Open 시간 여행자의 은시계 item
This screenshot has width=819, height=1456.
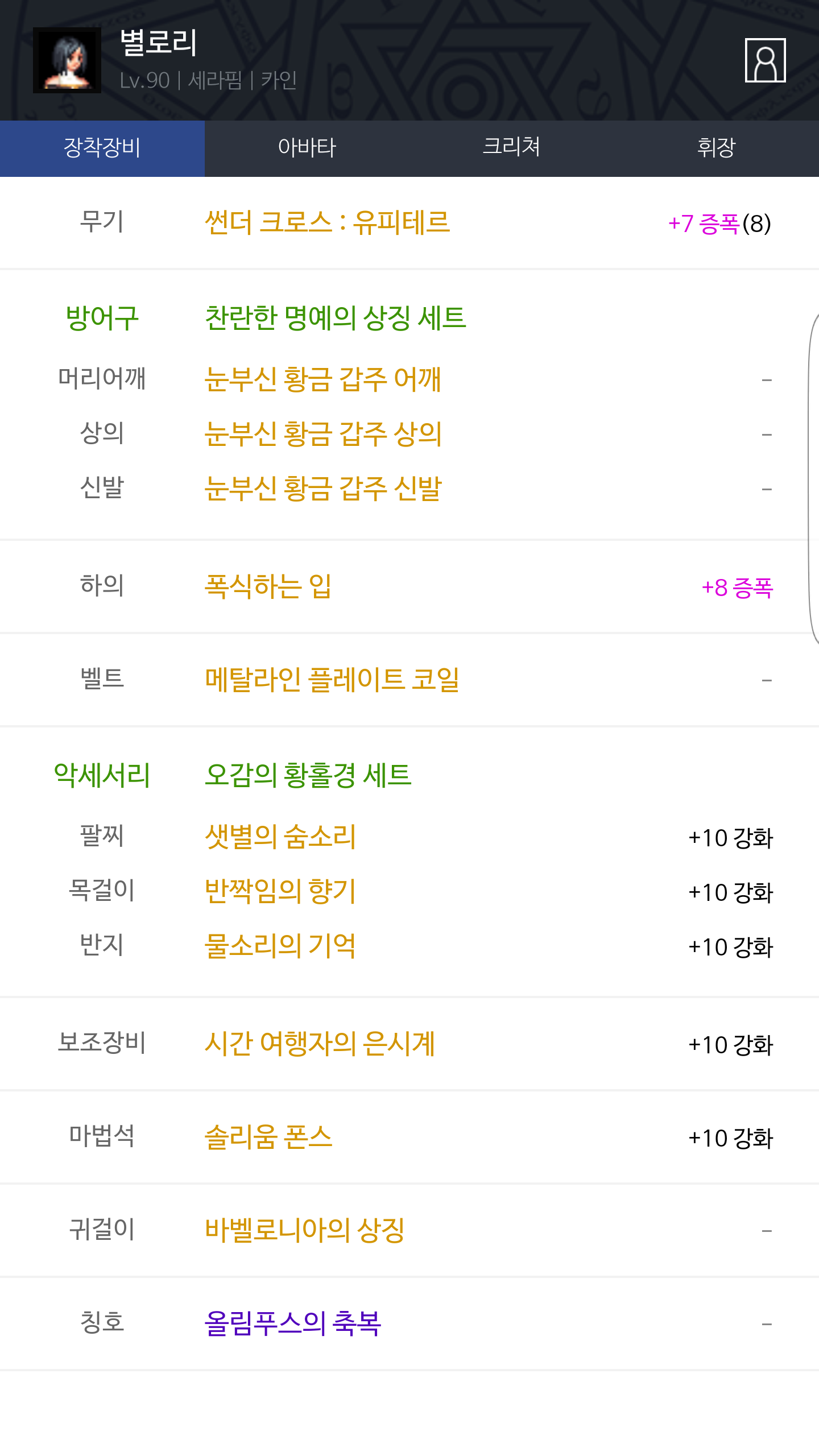pos(320,1043)
